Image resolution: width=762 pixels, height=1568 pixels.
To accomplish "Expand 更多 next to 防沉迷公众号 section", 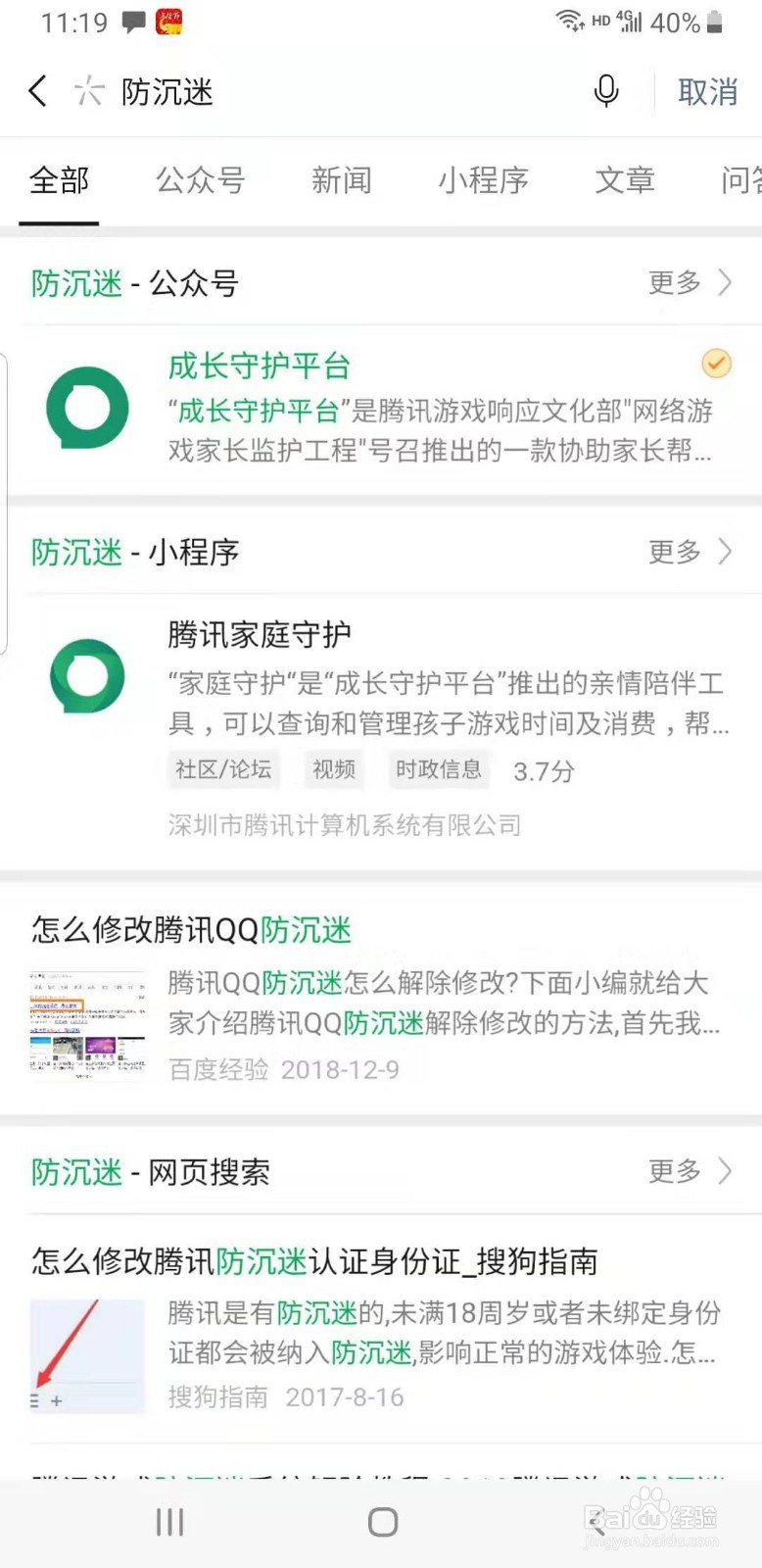I will (686, 283).
